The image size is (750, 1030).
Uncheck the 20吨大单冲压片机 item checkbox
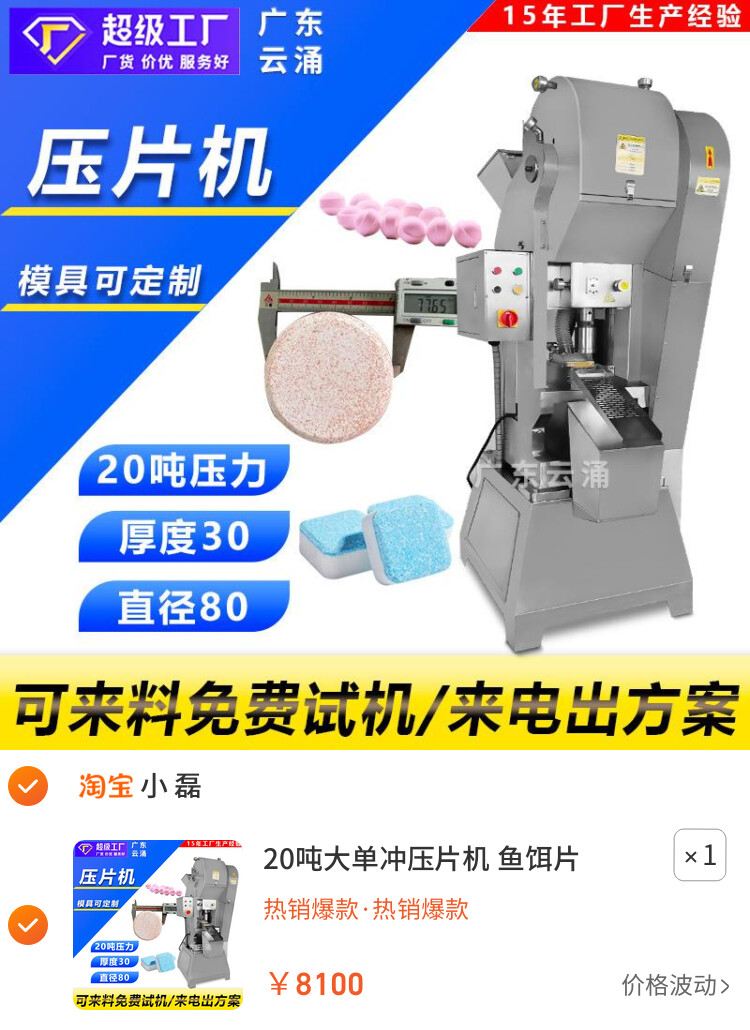click(28, 925)
